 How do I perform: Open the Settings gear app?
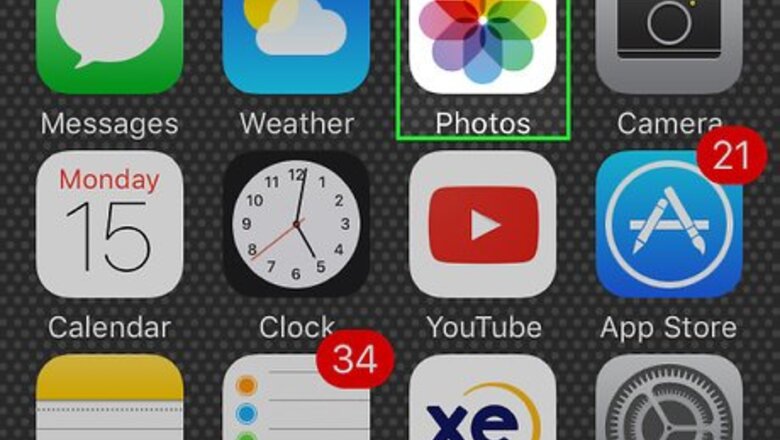tap(669, 400)
